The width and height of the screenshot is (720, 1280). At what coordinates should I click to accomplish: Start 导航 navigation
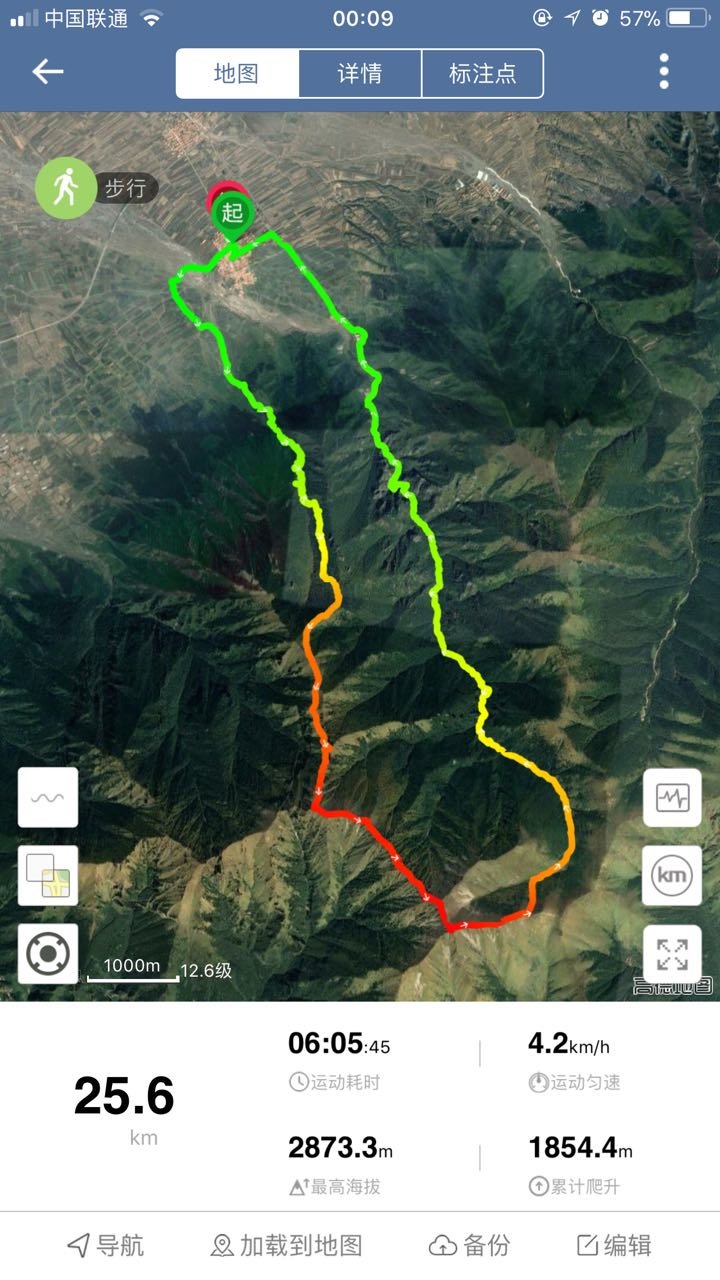tap(105, 1245)
